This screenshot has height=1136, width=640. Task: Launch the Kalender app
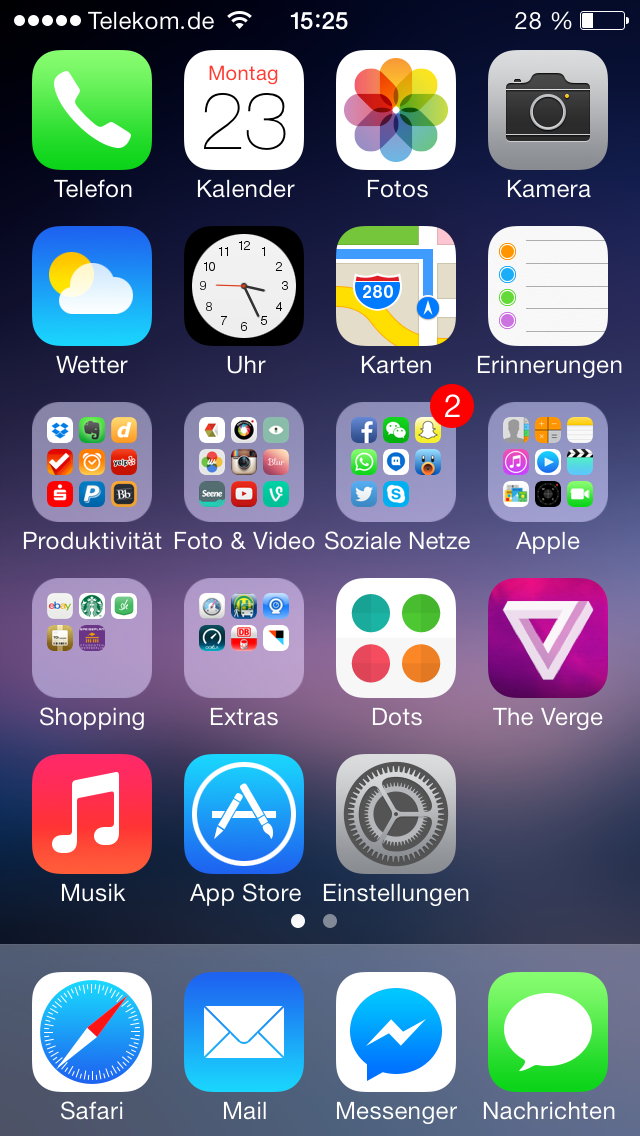(244, 109)
